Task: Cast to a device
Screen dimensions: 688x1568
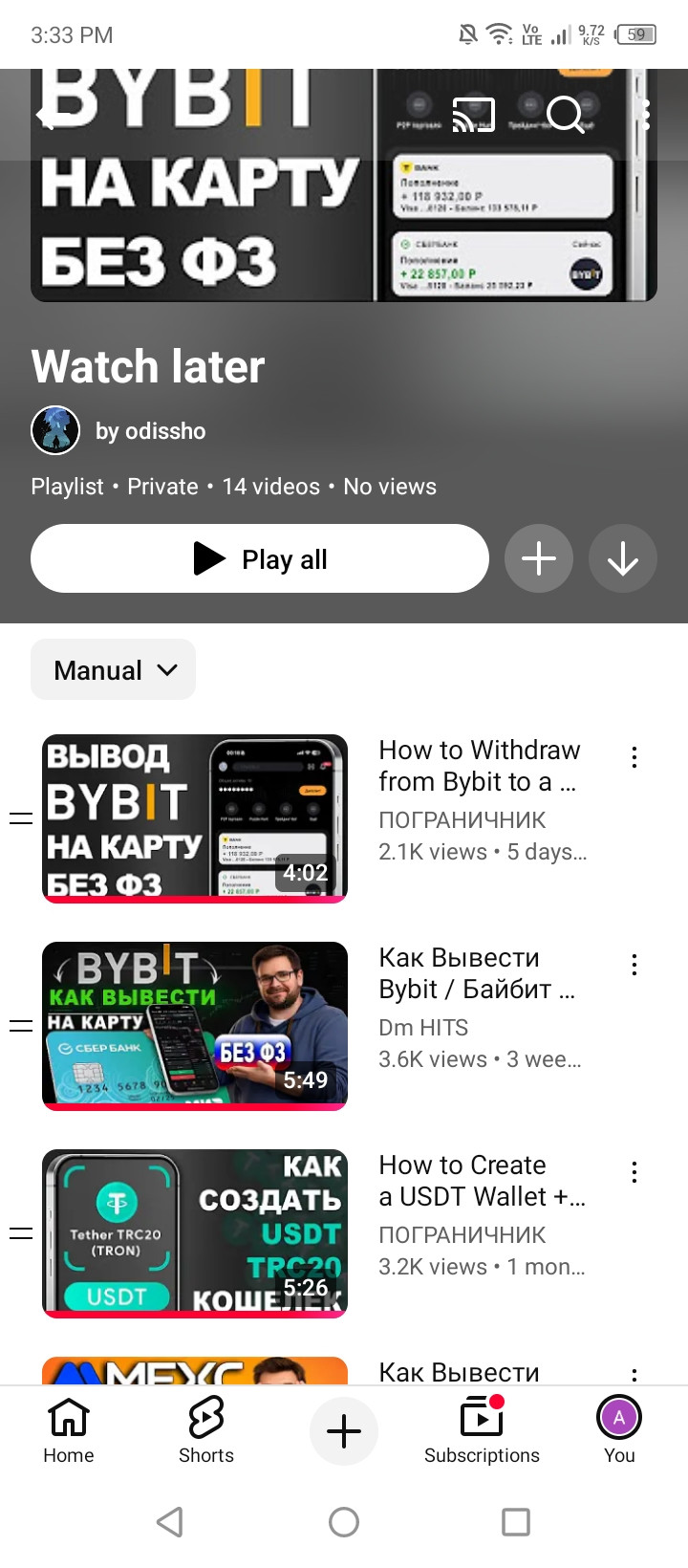Action: click(473, 116)
